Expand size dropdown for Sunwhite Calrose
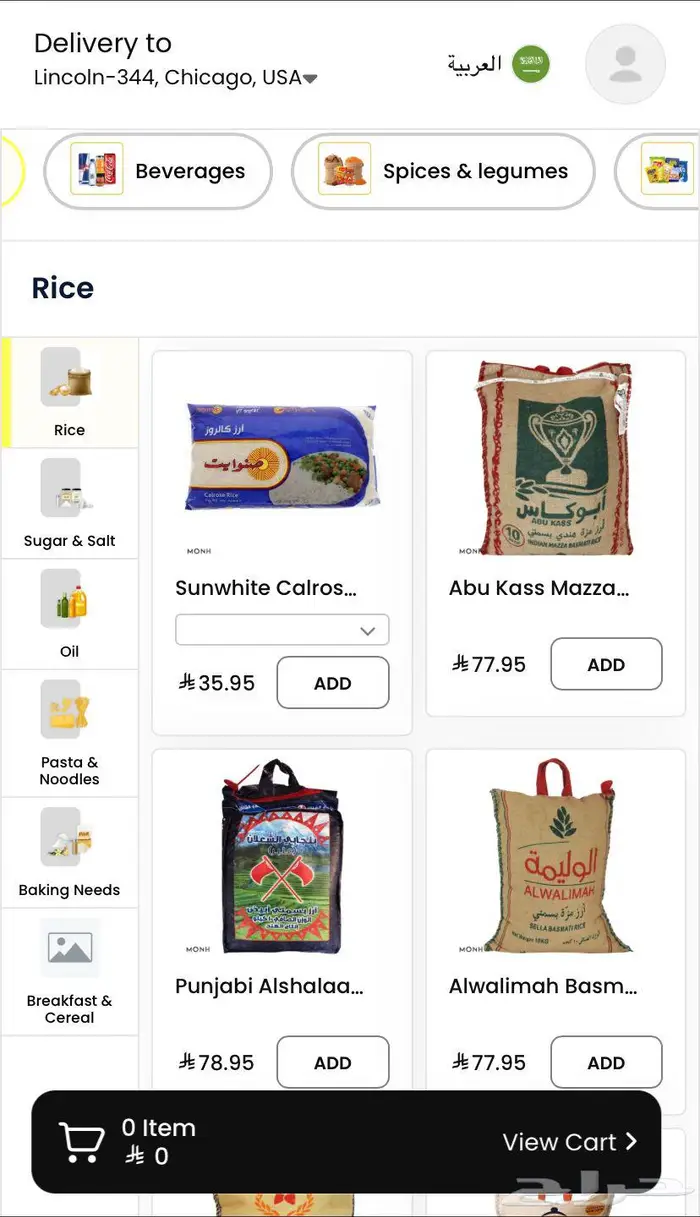Screen dimensions: 700x1217 point(282,630)
